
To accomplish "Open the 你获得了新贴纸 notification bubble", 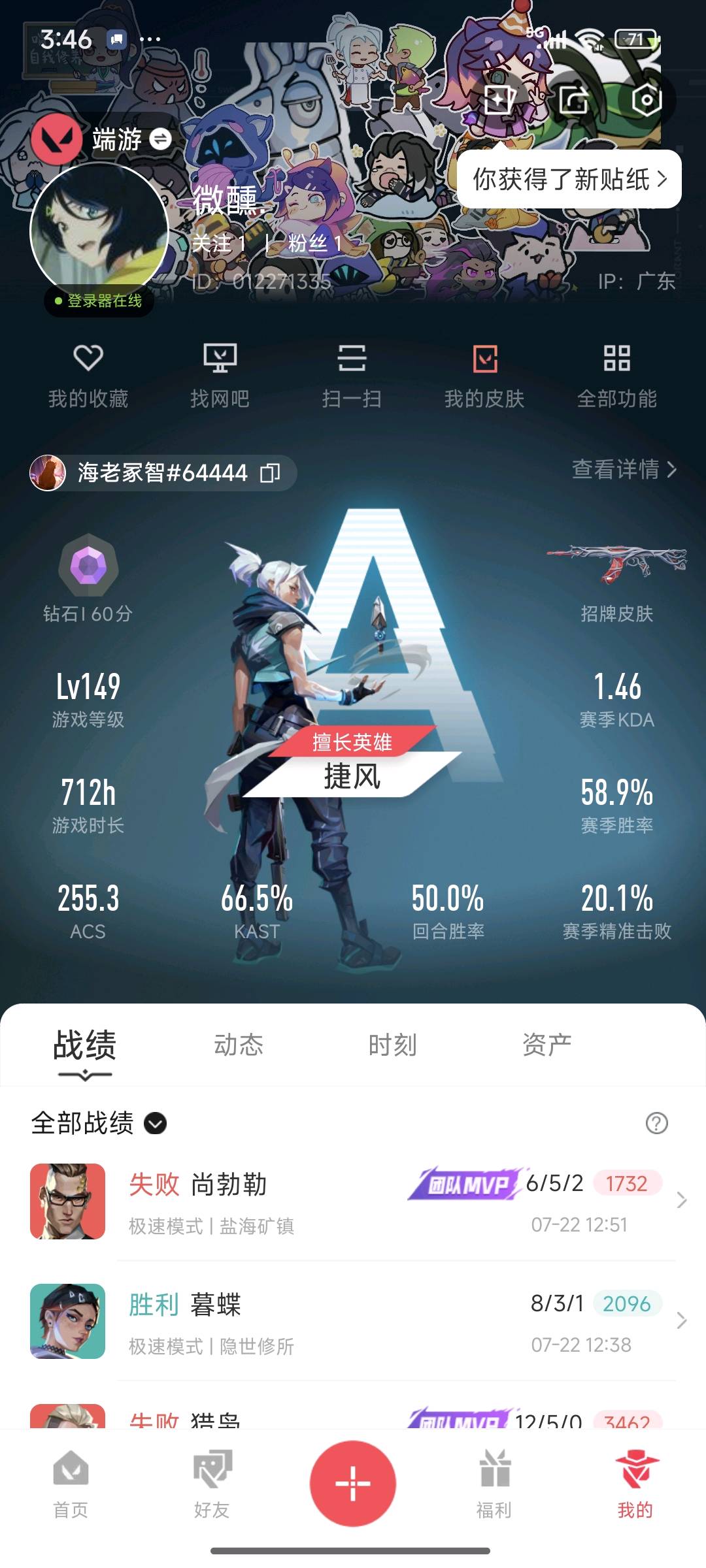I will 569,179.
